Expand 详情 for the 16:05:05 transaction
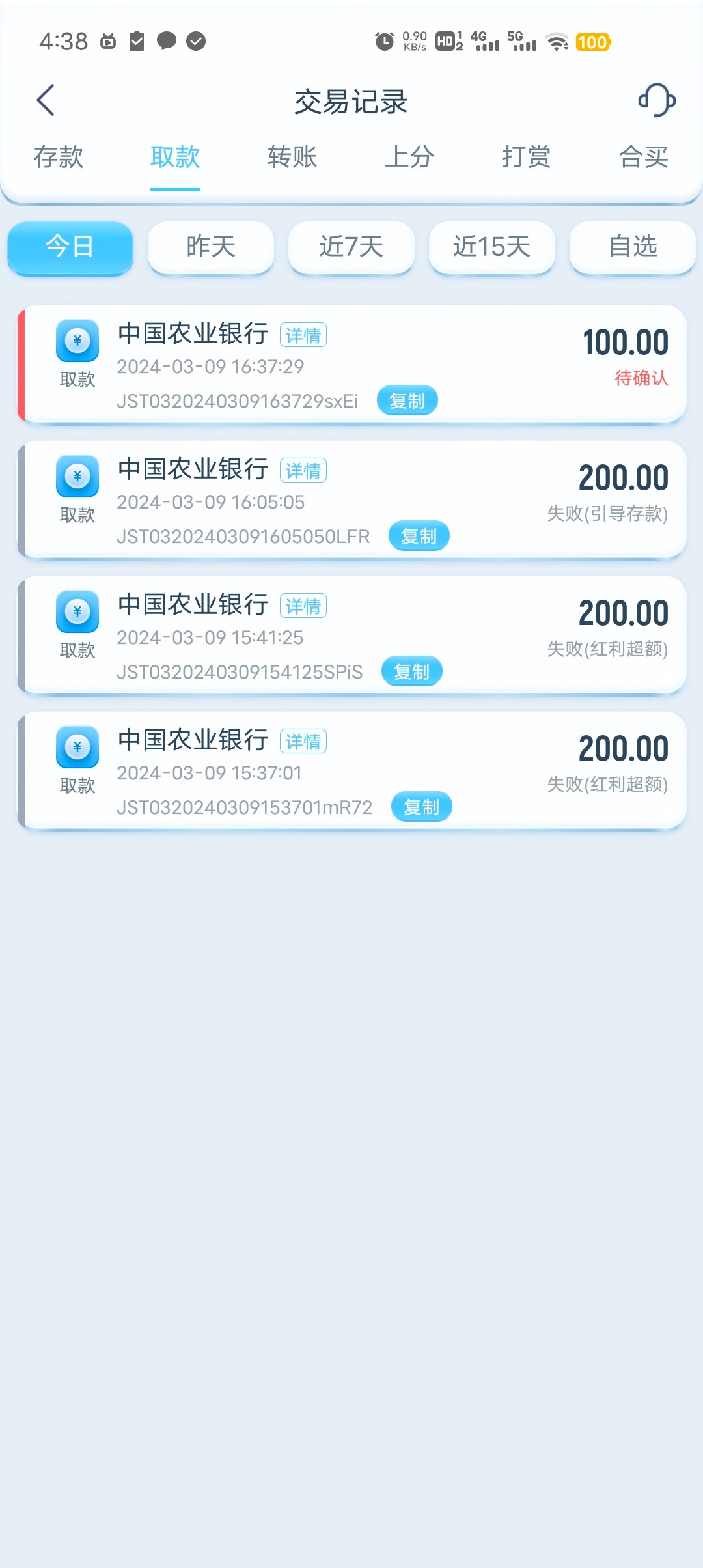The height and width of the screenshot is (1568, 703). point(303,469)
